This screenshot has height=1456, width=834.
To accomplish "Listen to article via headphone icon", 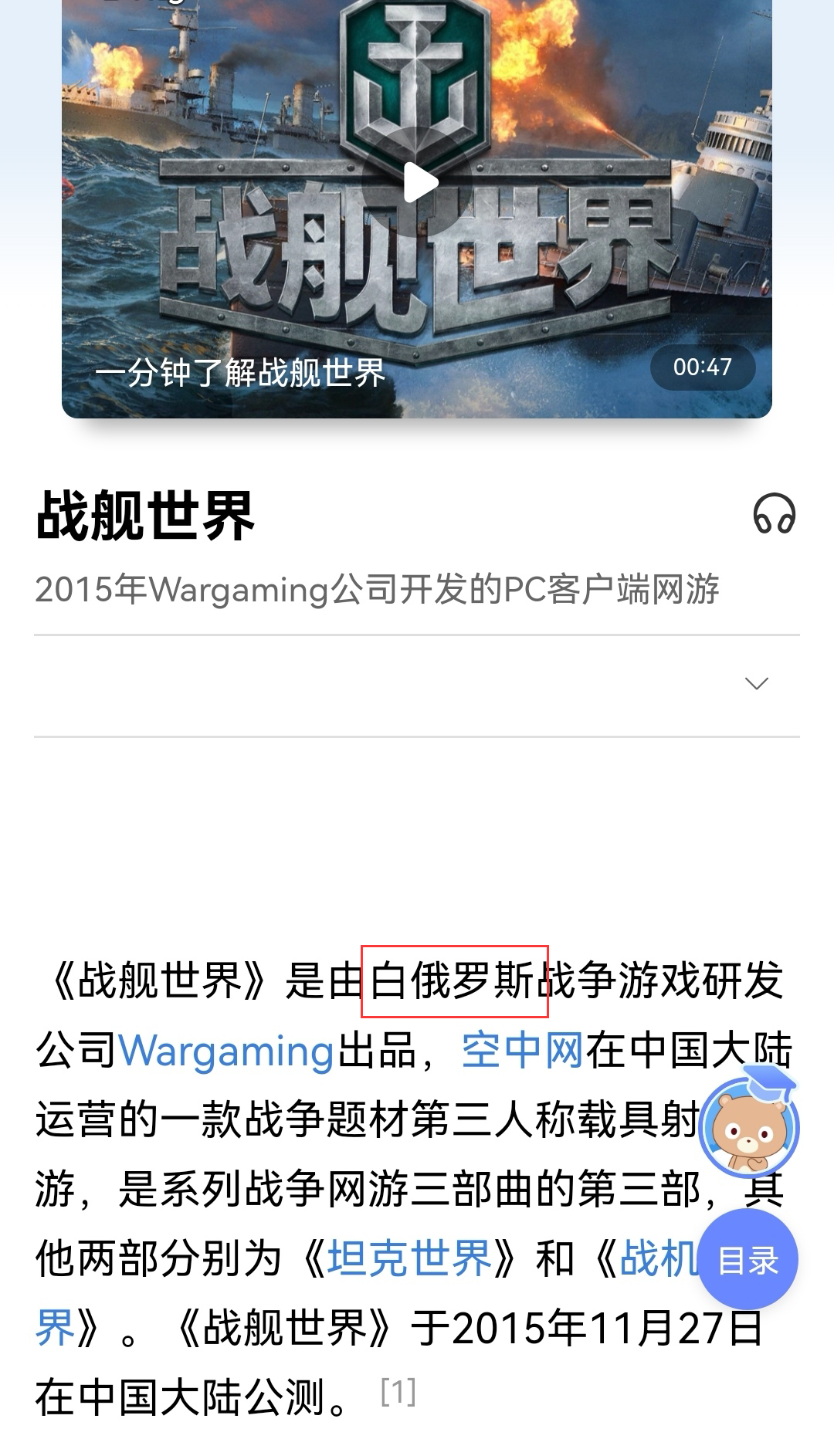I will 774,514.
